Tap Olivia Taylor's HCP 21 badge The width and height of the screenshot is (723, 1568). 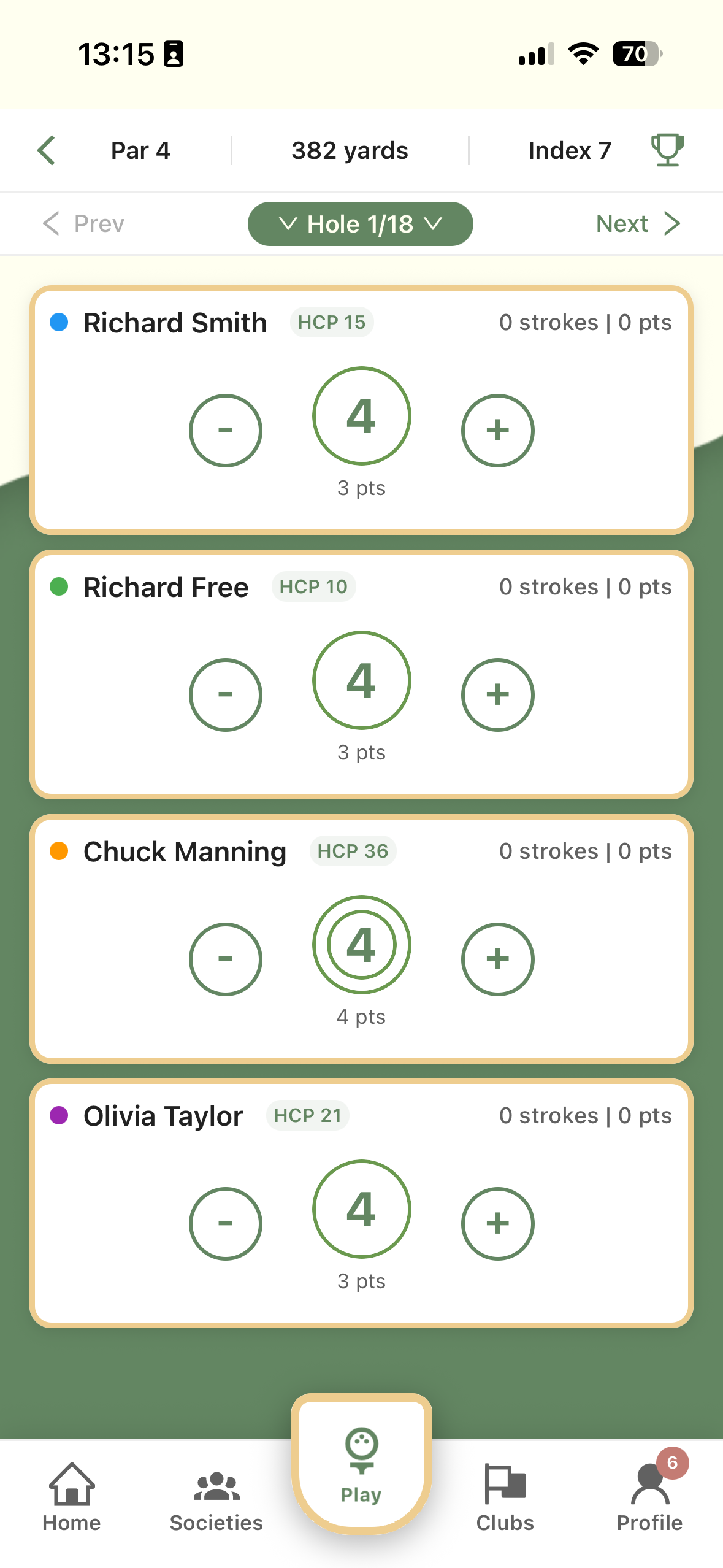pyautogui.click(x=307, y=1115)
